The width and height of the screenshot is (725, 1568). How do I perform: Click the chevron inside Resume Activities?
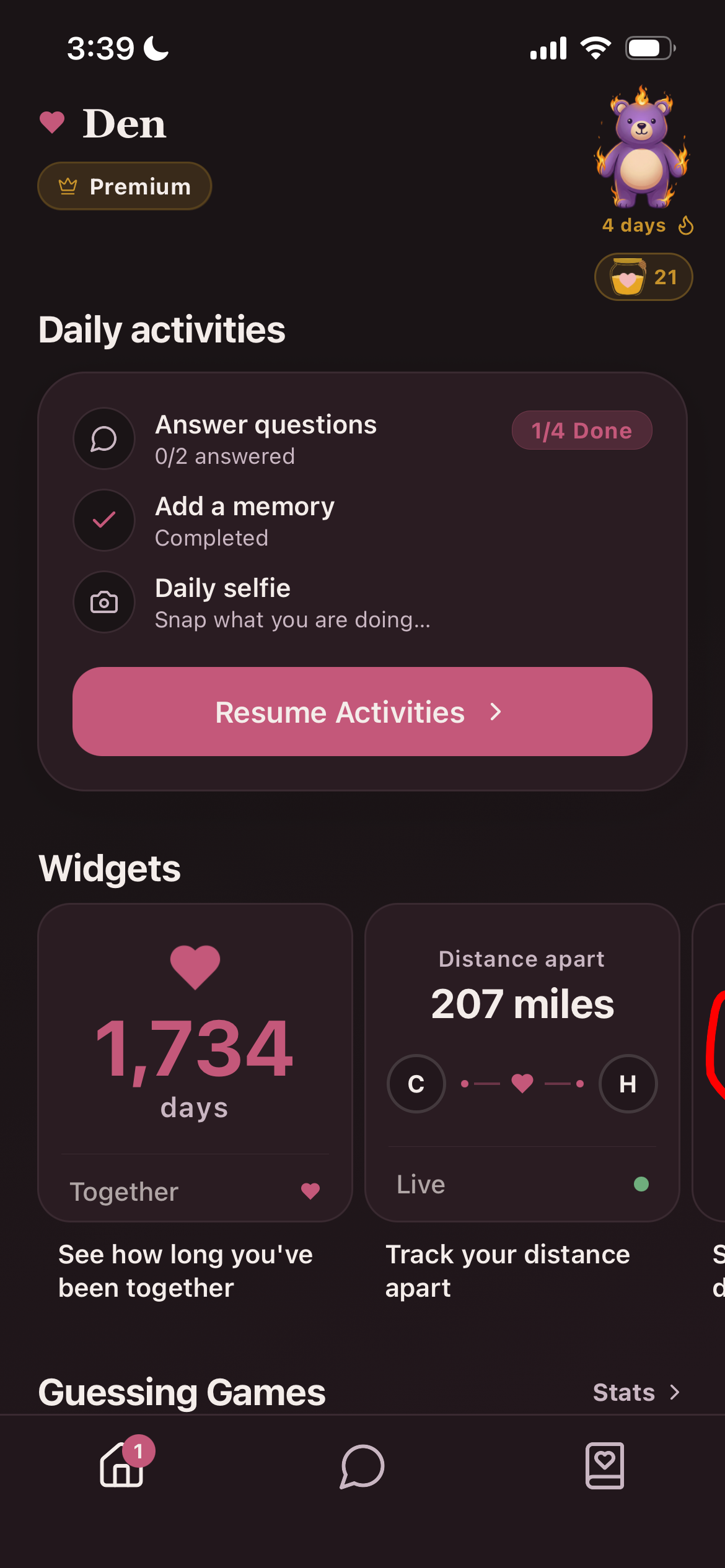[x=494, y=713]
